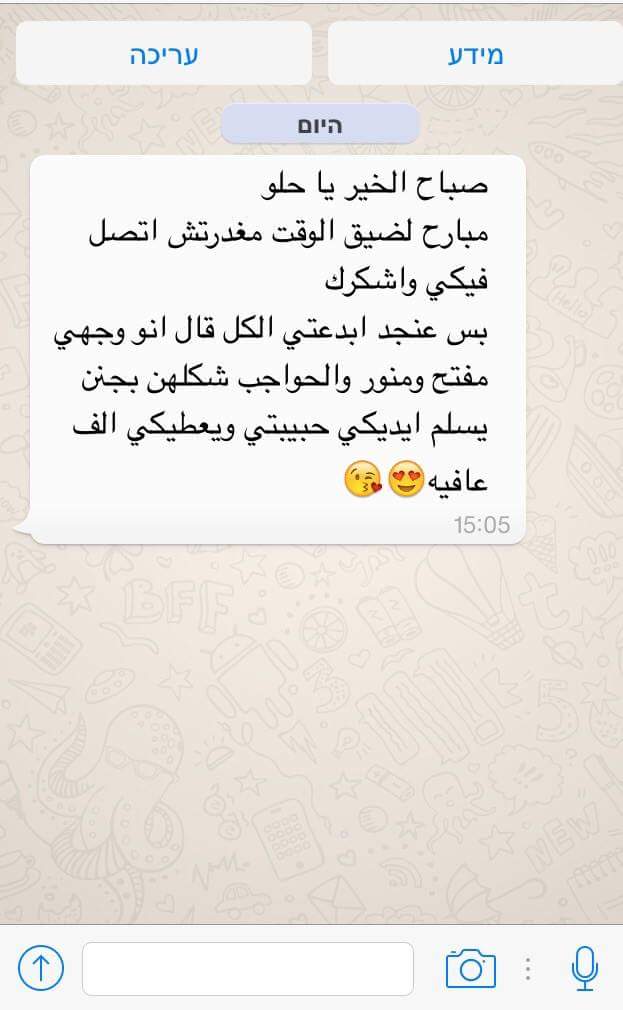
Task: Tap the מידע (Info) button
Action: coord(475,54)
